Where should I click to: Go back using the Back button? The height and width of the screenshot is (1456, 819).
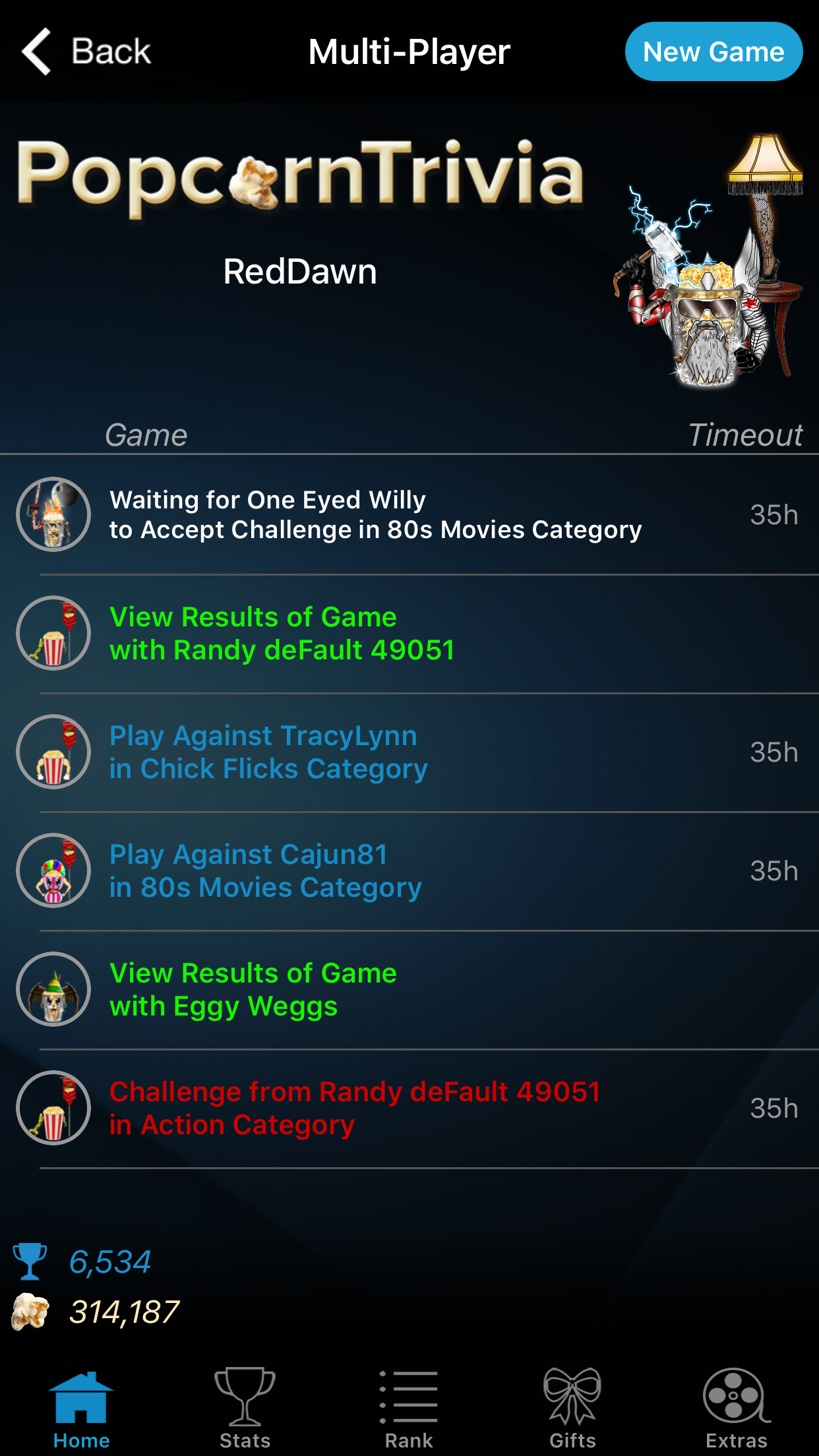click(x=86, y=51)
